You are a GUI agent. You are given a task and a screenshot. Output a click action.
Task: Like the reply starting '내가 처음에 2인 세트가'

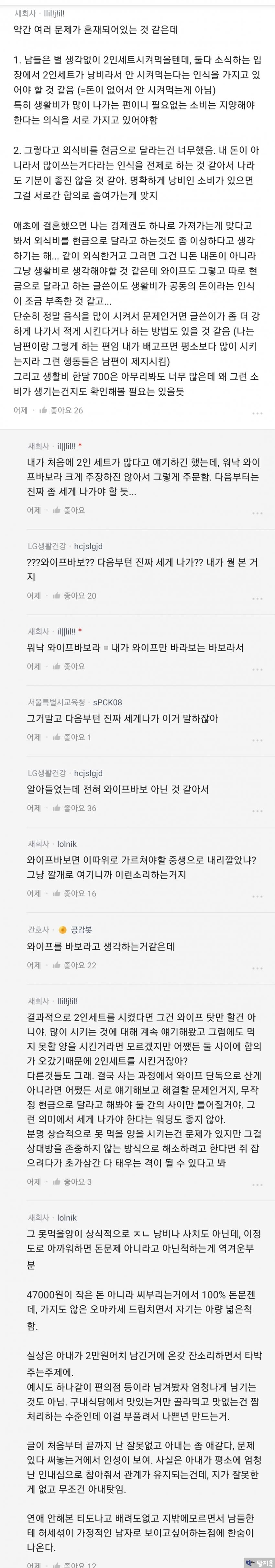pyautogui.click(x=69, y=510)
